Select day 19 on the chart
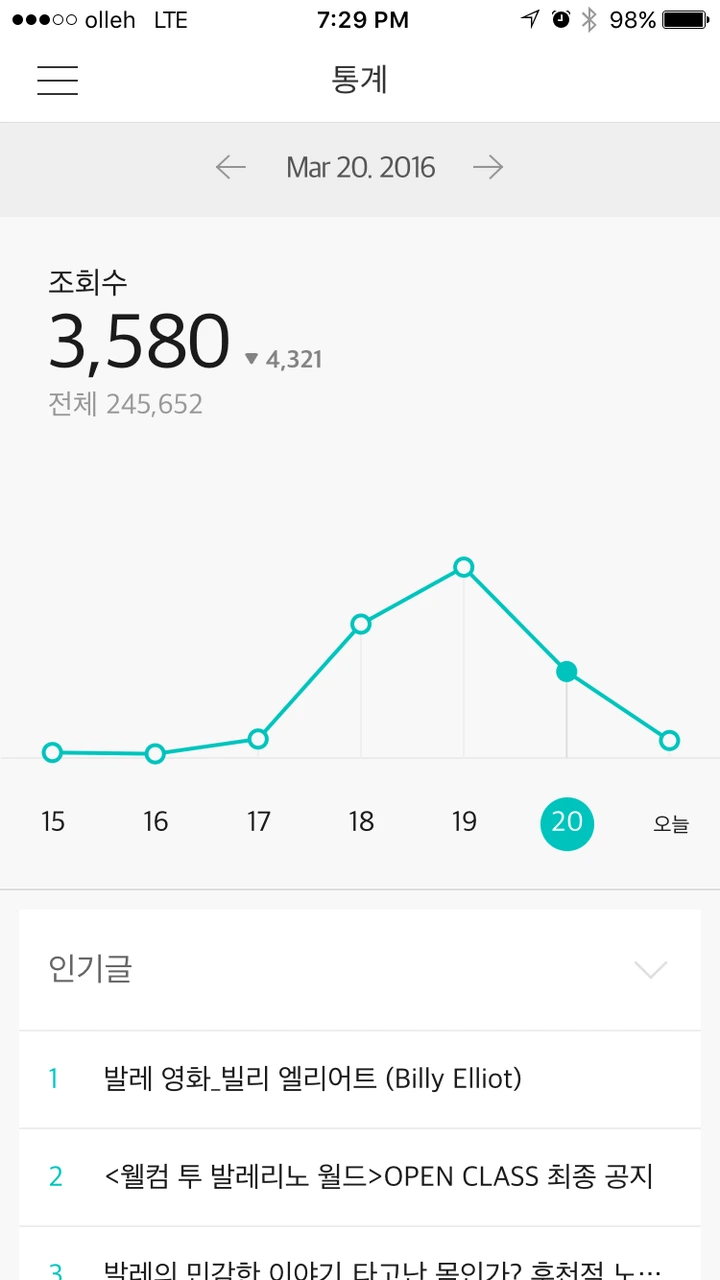Screen dimensions: 720x1280 click(x=464, y=822)
